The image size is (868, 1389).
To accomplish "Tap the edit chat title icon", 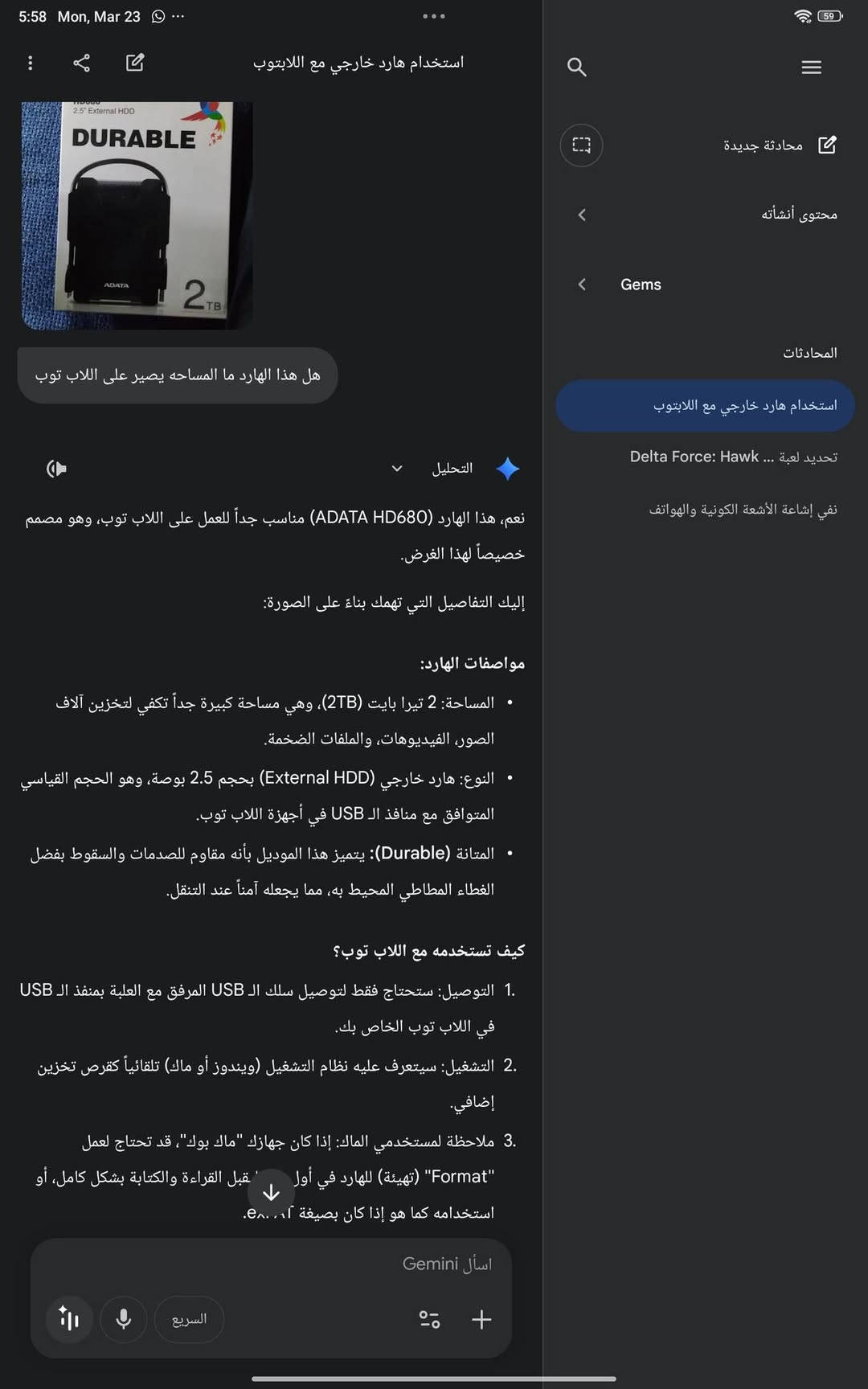I will [135, 63].
